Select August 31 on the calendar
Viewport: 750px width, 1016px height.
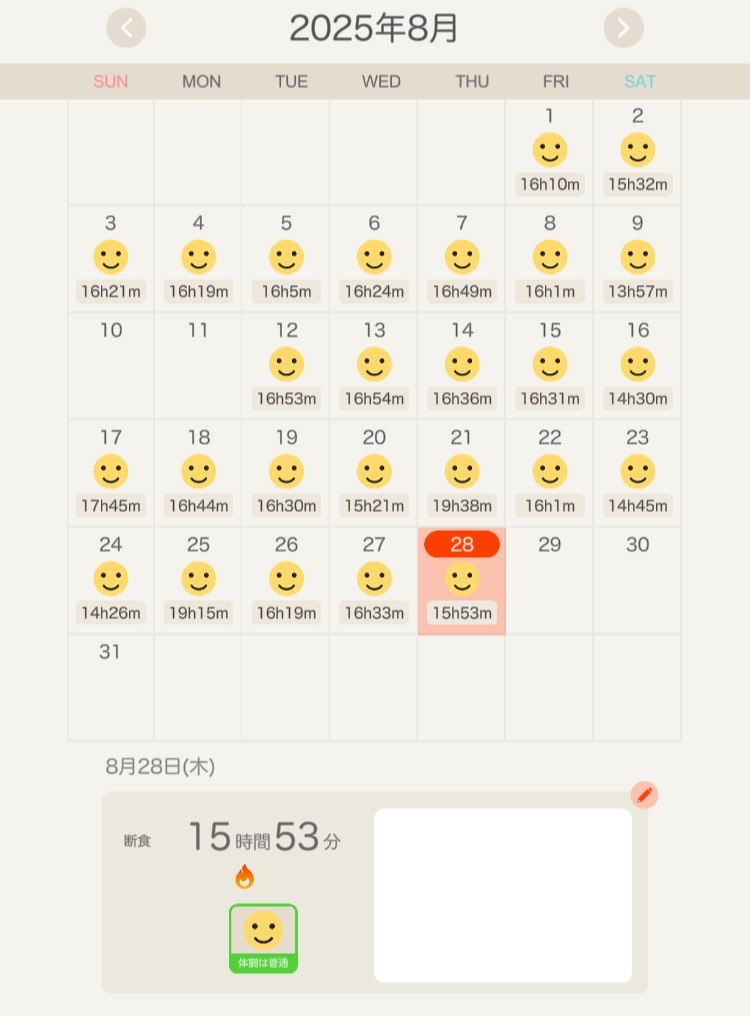point(111,687)
